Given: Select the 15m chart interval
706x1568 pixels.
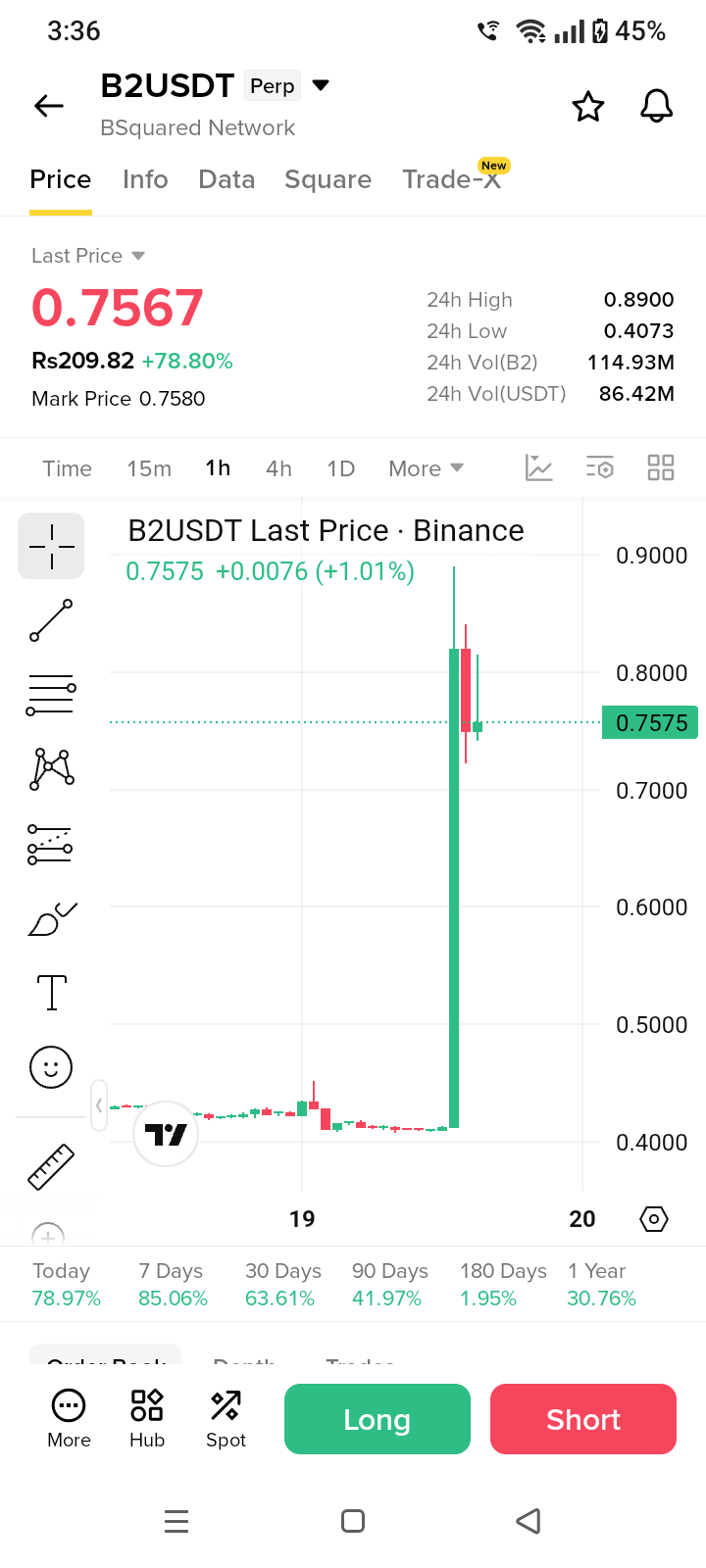Looking at the screenshot, I should click(149, 468).
